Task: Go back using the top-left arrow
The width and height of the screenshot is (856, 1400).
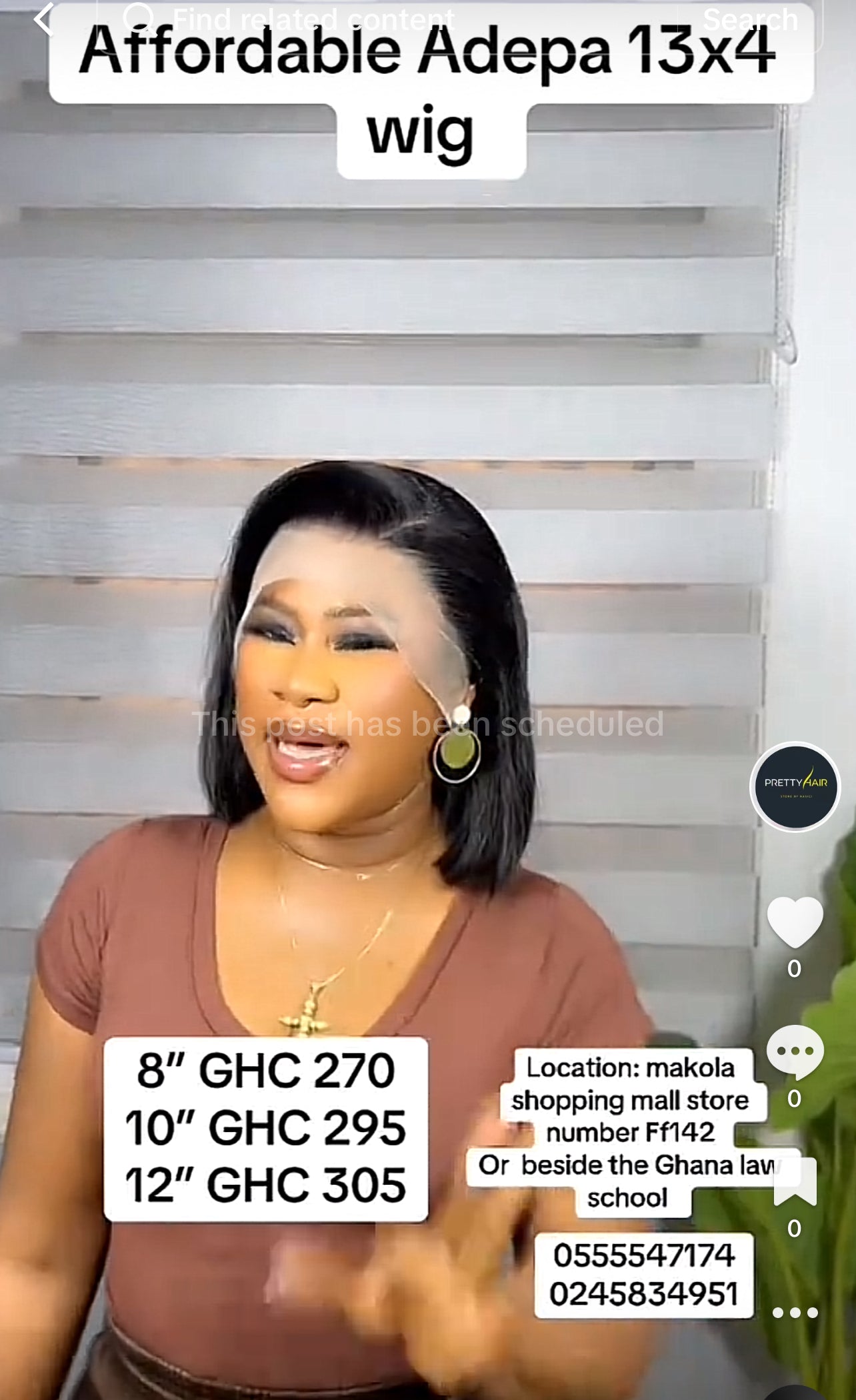Action: pyautogui.click(x=44, y=19)
